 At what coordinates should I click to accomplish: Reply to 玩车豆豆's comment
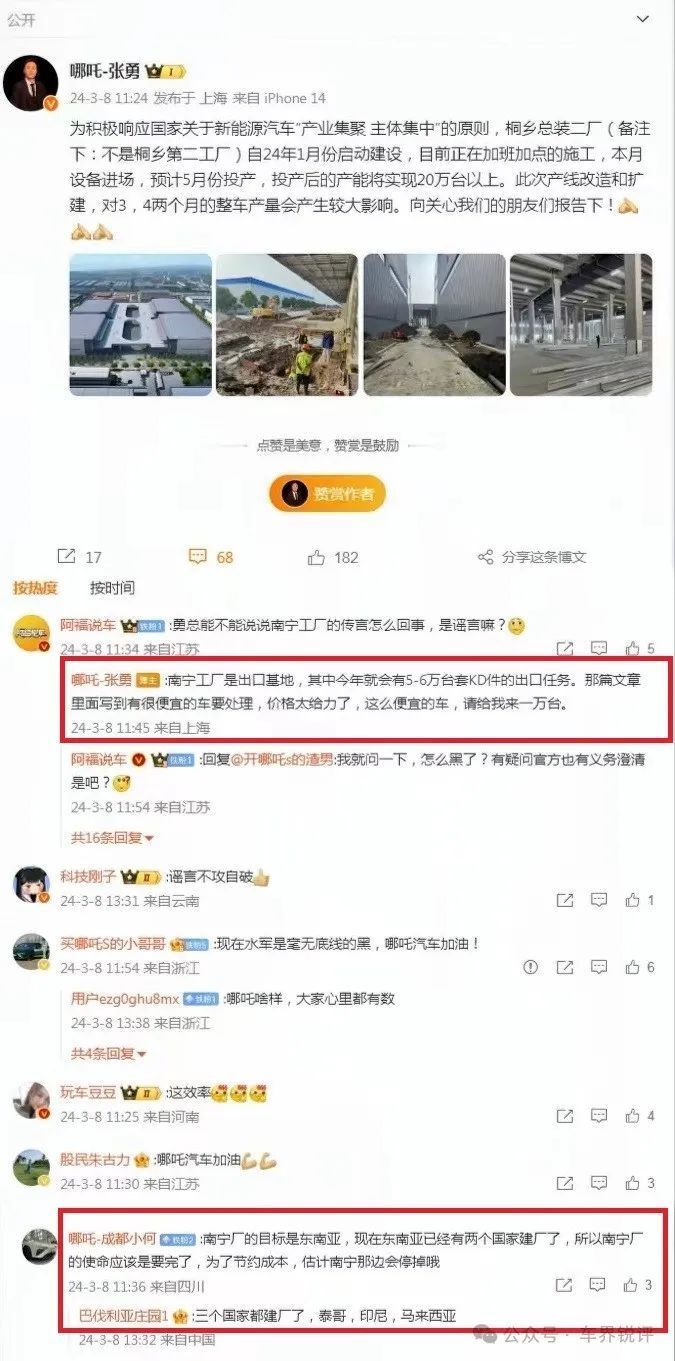click(599, 1115)
